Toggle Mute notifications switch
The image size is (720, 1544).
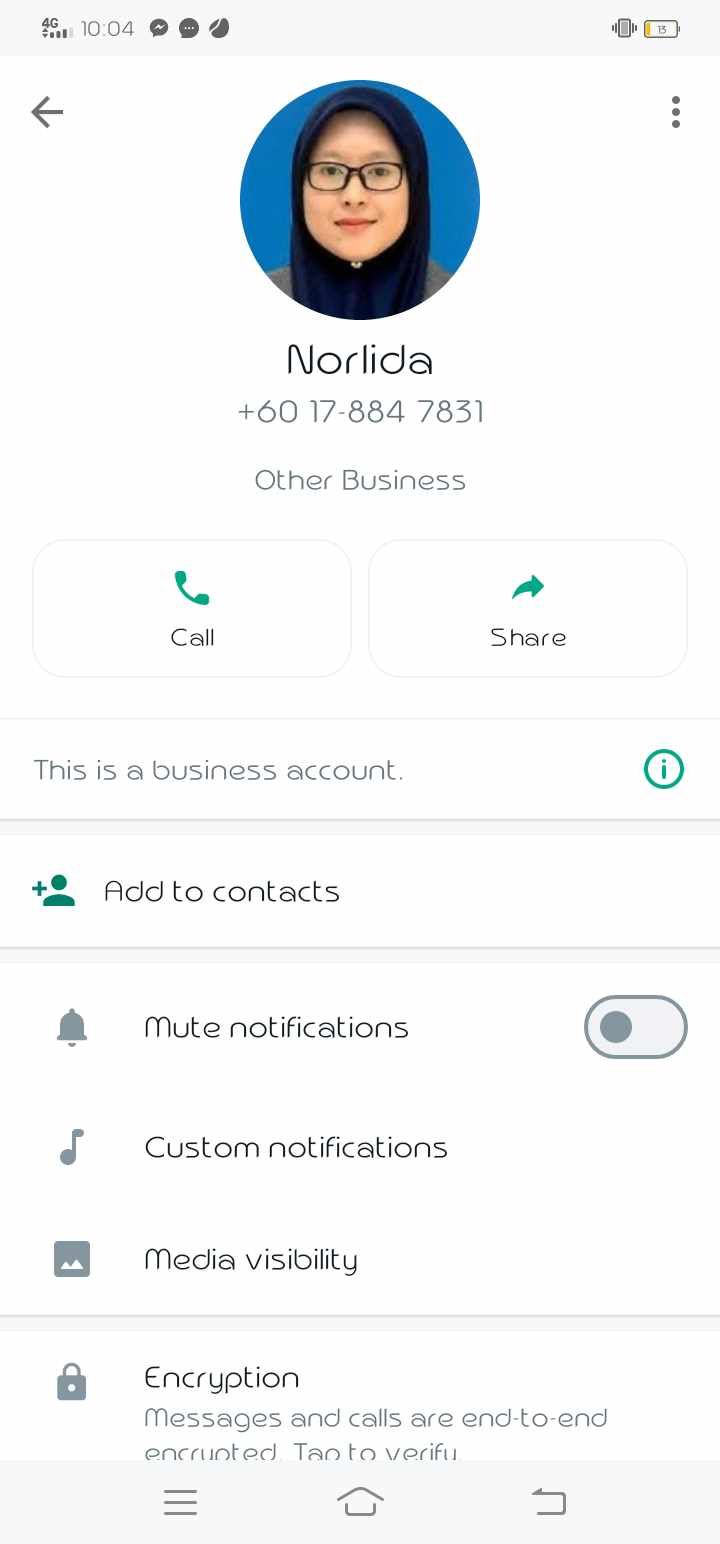(x=635, y=1027)
